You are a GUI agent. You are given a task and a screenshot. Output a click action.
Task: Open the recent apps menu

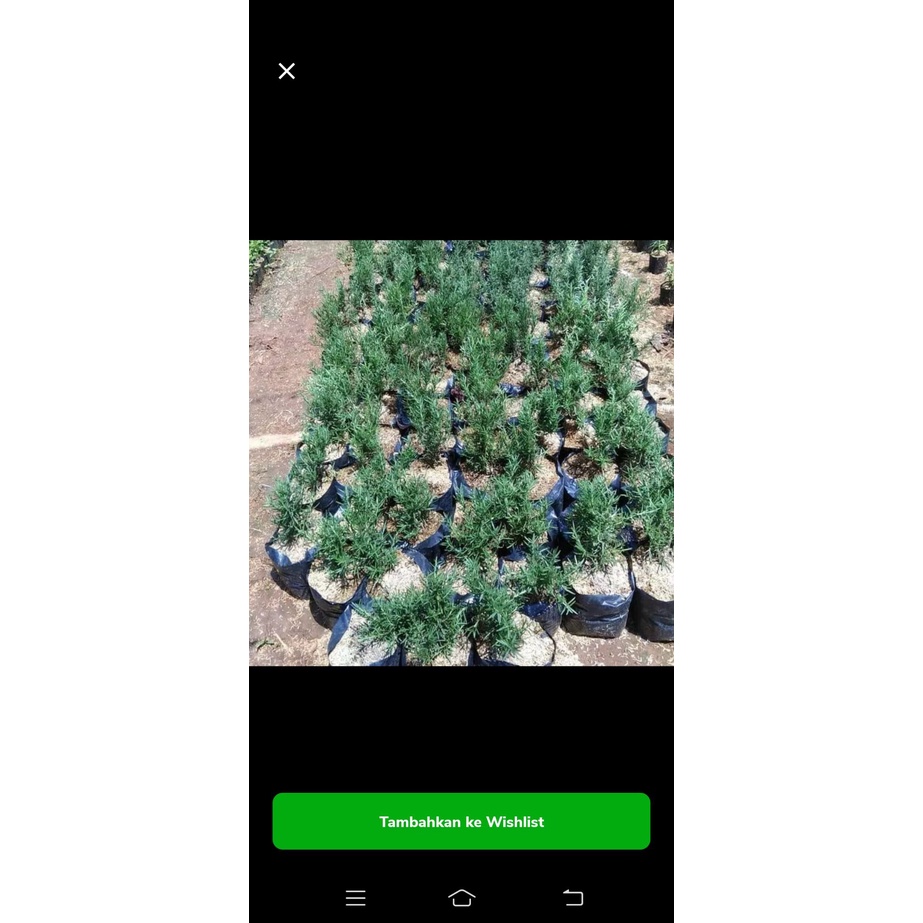pos(355,897)
